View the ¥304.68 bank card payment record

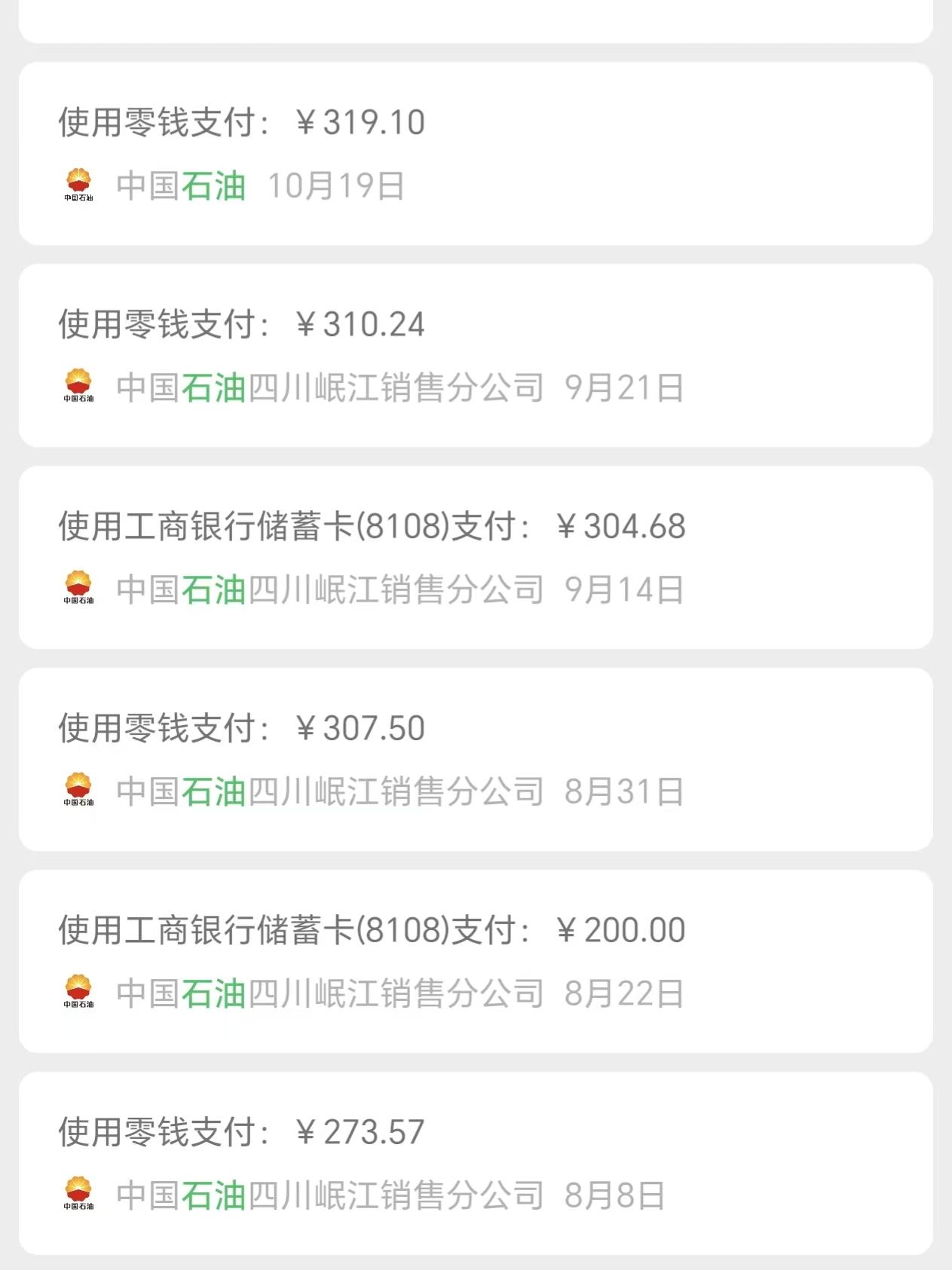[x=476, y=557]
